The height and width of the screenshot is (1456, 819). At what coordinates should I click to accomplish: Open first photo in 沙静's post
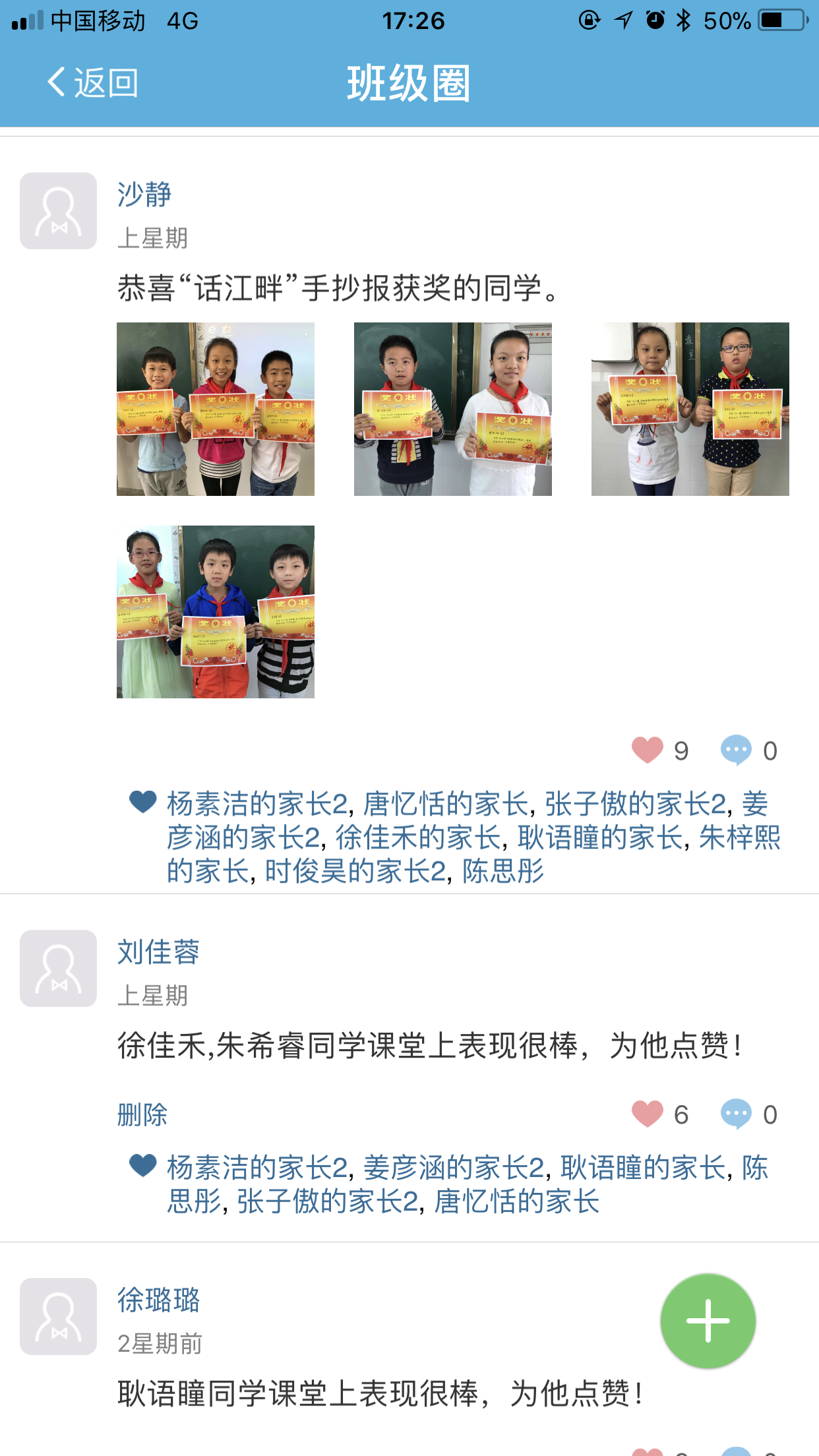click(216, 409)
